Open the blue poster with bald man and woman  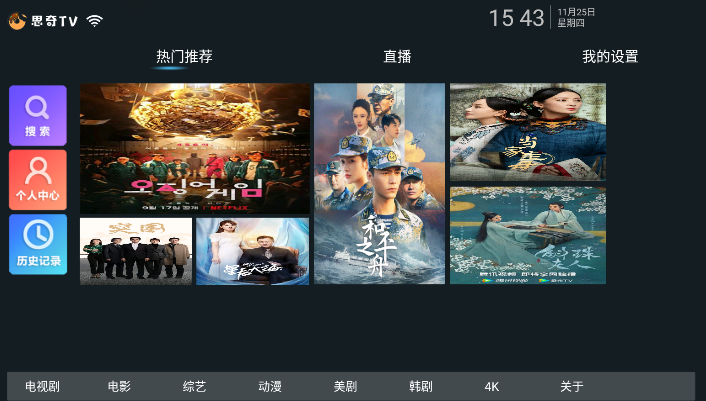(x=252, y=251)
